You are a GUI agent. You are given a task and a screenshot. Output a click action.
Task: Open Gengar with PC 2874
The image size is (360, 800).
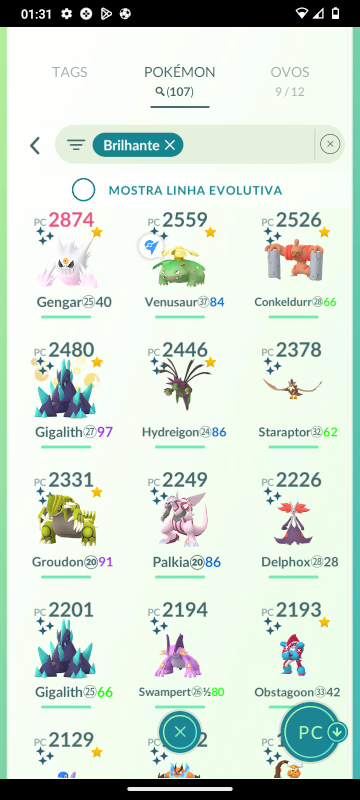66,263
